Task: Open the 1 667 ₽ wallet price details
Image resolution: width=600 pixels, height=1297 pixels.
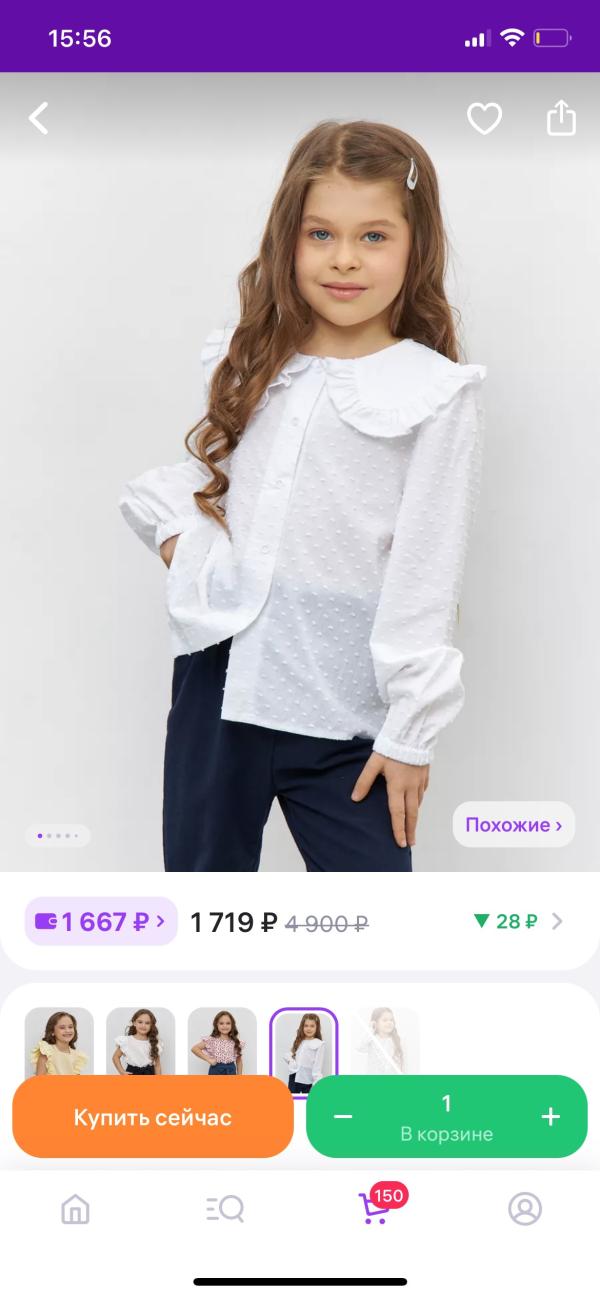Action: click(101, 921)
